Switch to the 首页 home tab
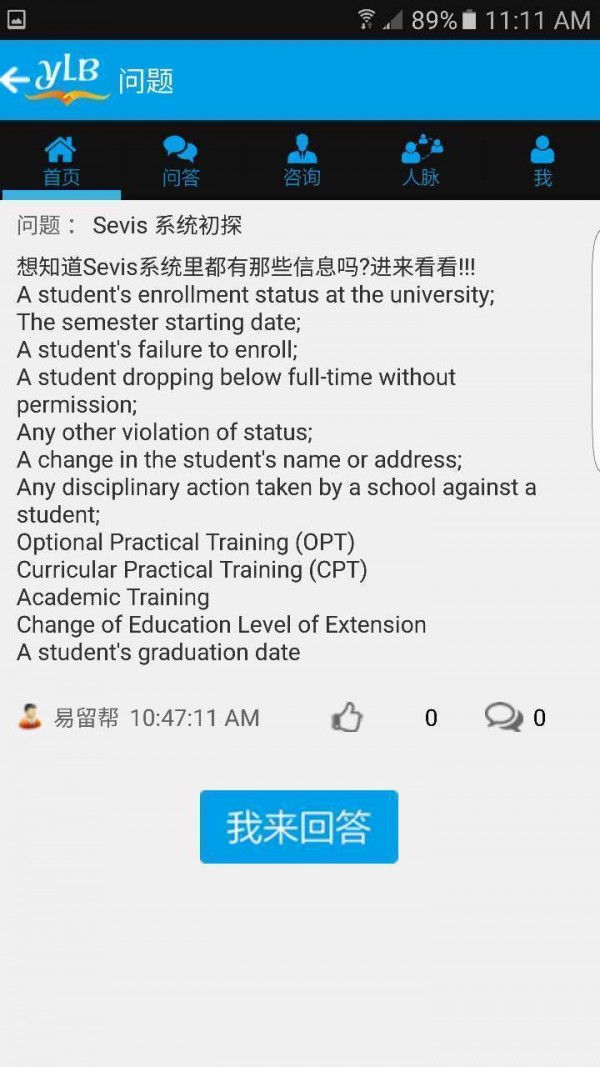This screenshot has width=600, height=1067. pyautogui.click(x=61, y=162)
